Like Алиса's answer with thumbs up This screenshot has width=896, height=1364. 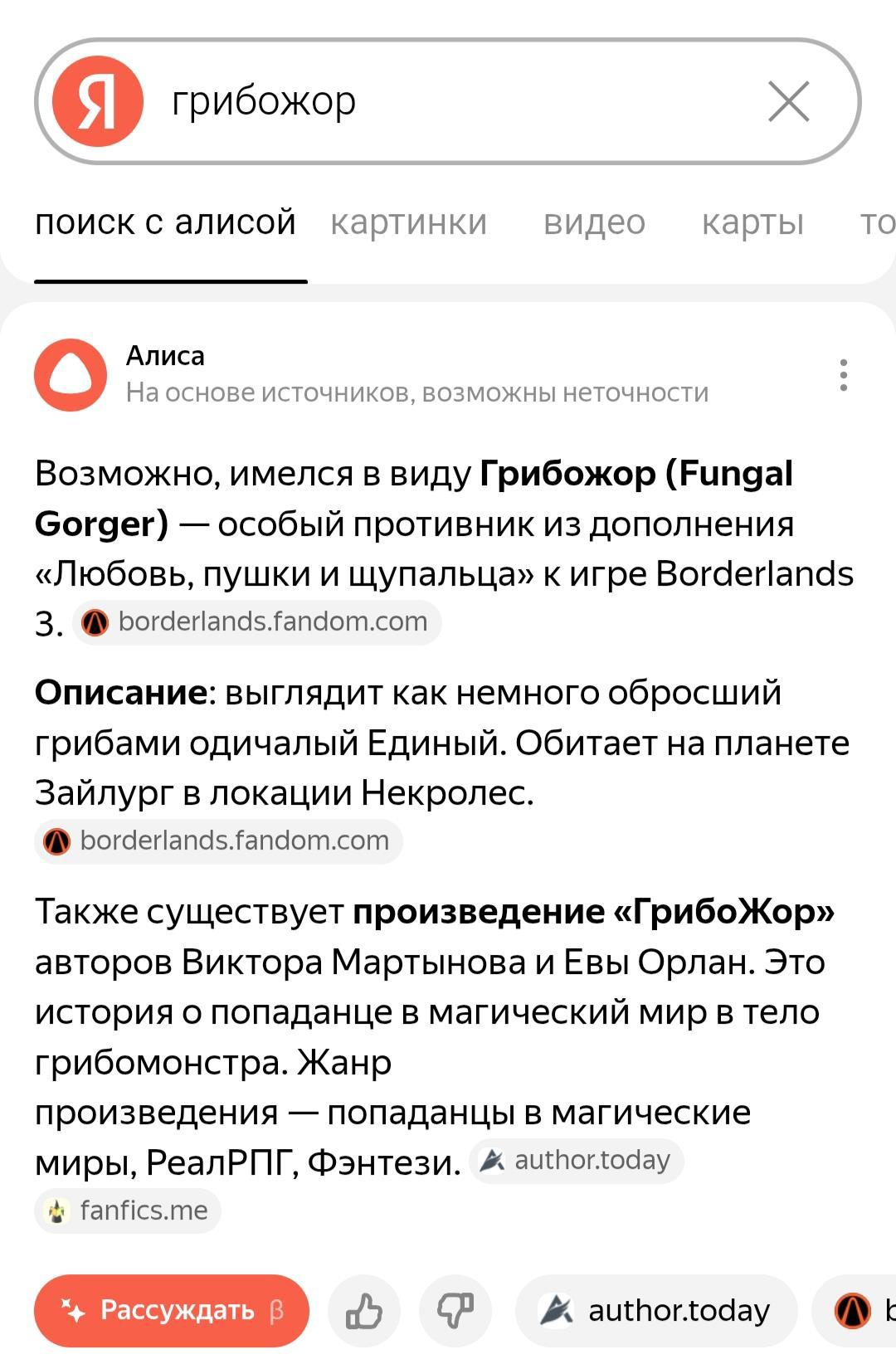(x=364, y=1312)
